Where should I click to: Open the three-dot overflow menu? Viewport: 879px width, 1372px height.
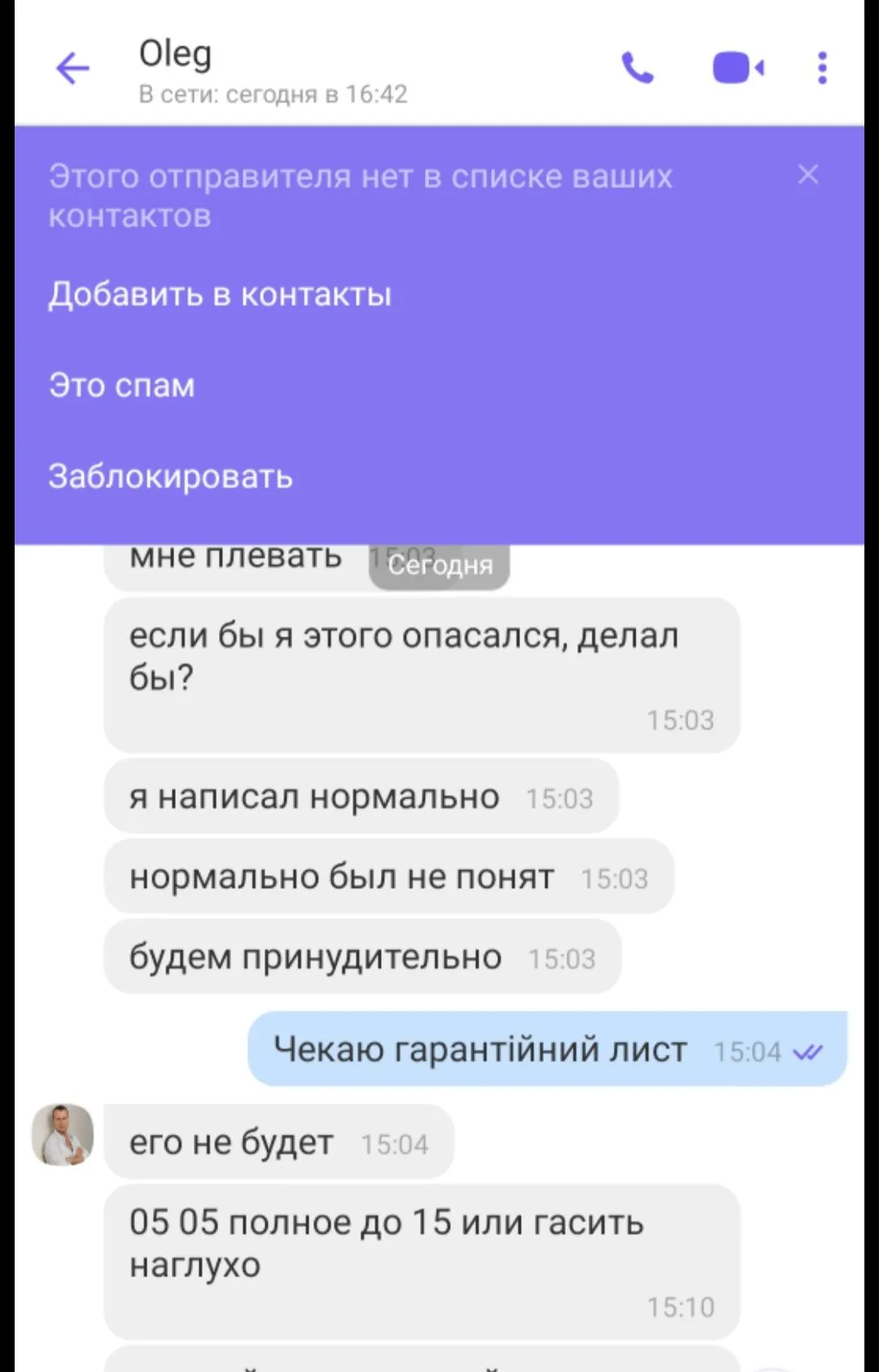click(x=822, y=68)
